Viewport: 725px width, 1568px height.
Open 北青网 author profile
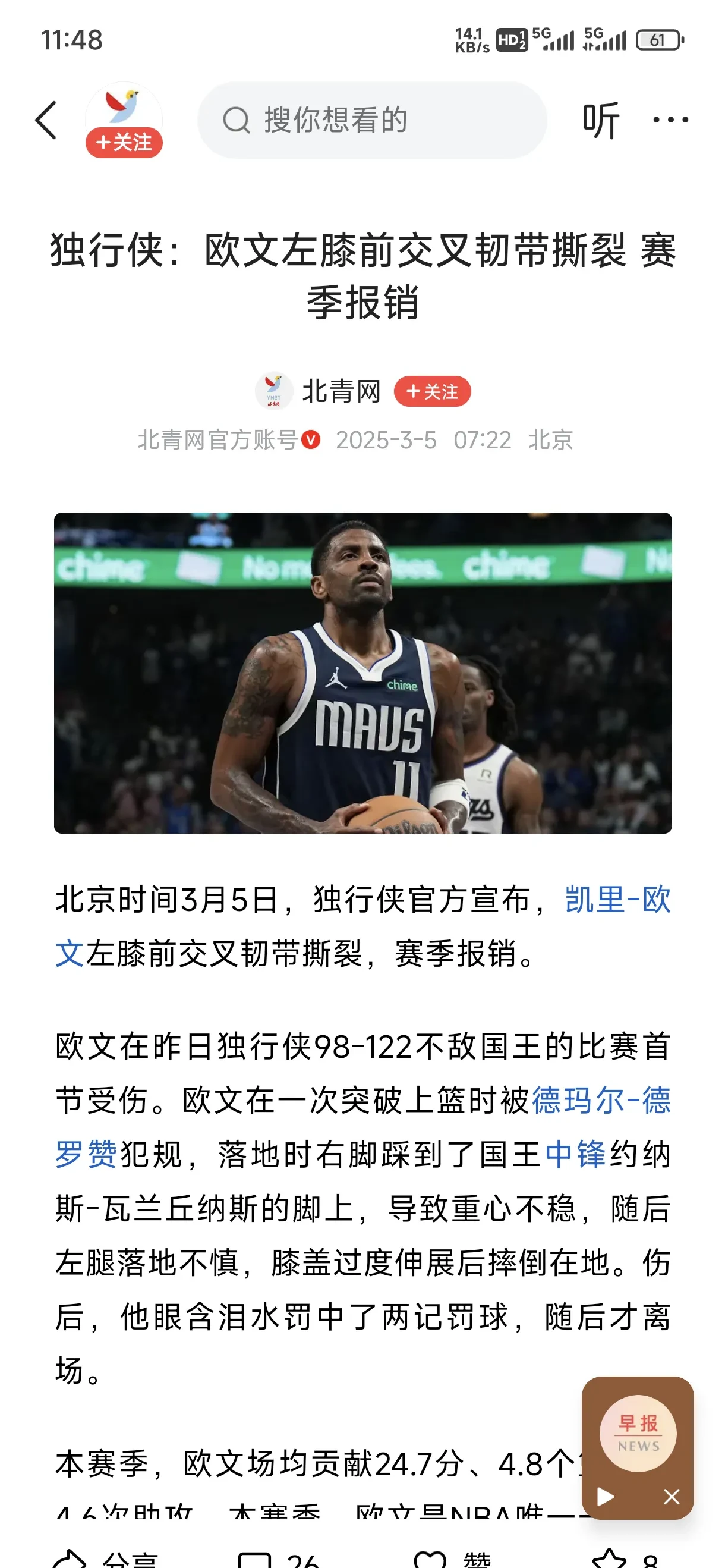pos(341,391)
